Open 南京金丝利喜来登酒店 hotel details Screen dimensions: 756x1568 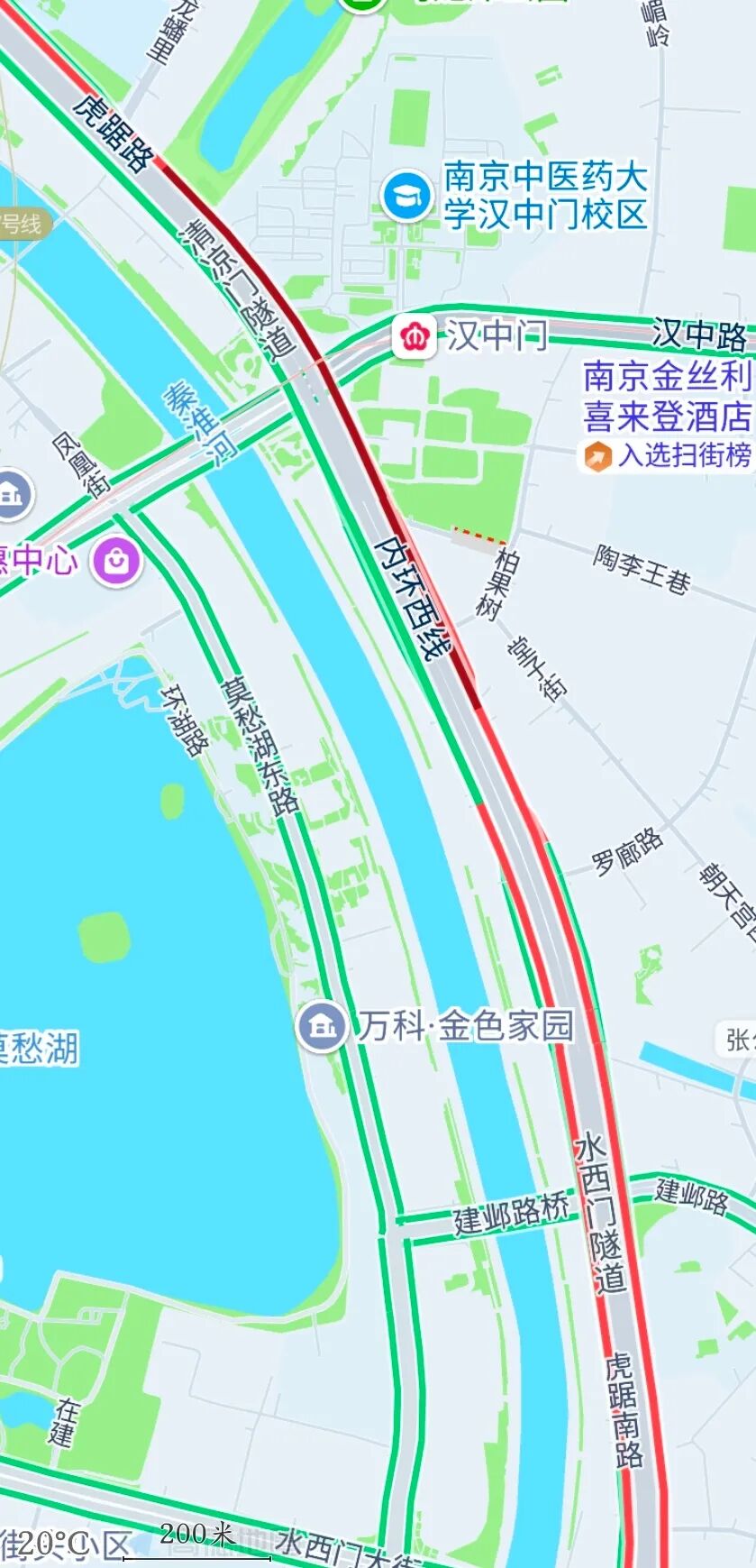tap(667, 396)
